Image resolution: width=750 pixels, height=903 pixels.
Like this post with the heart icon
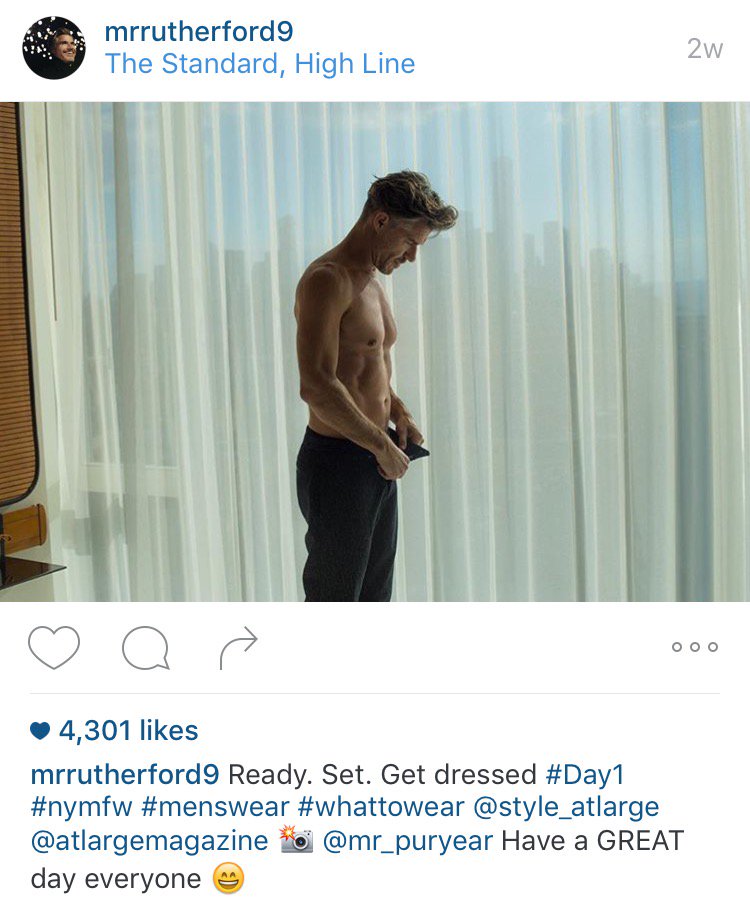point(53,647)
